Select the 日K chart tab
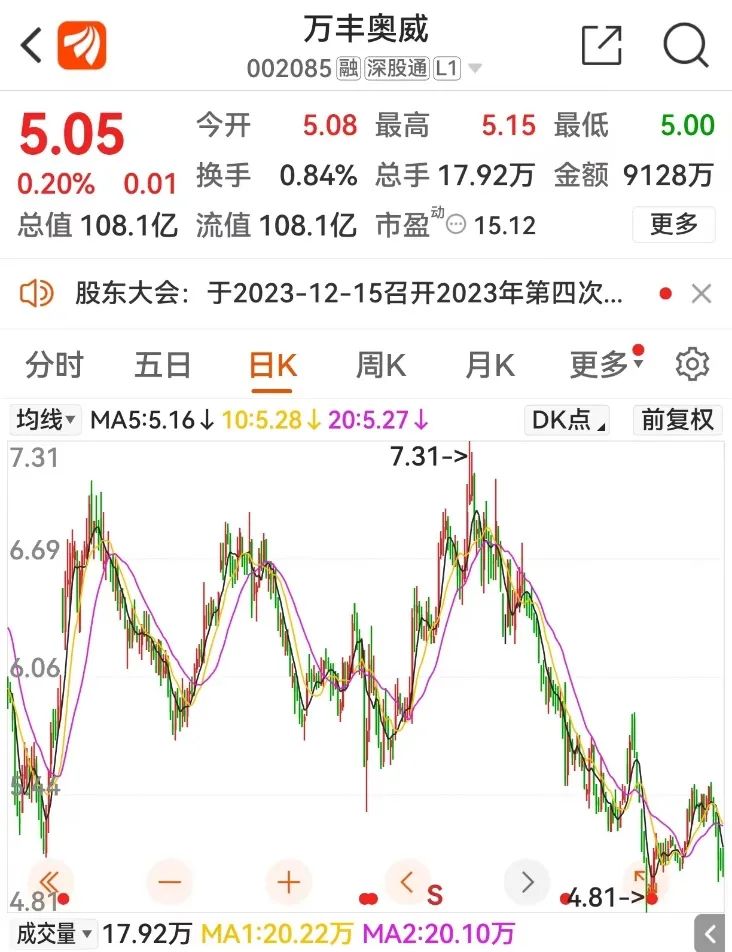This screenshot has height=952, width=732. coord(272,365)
